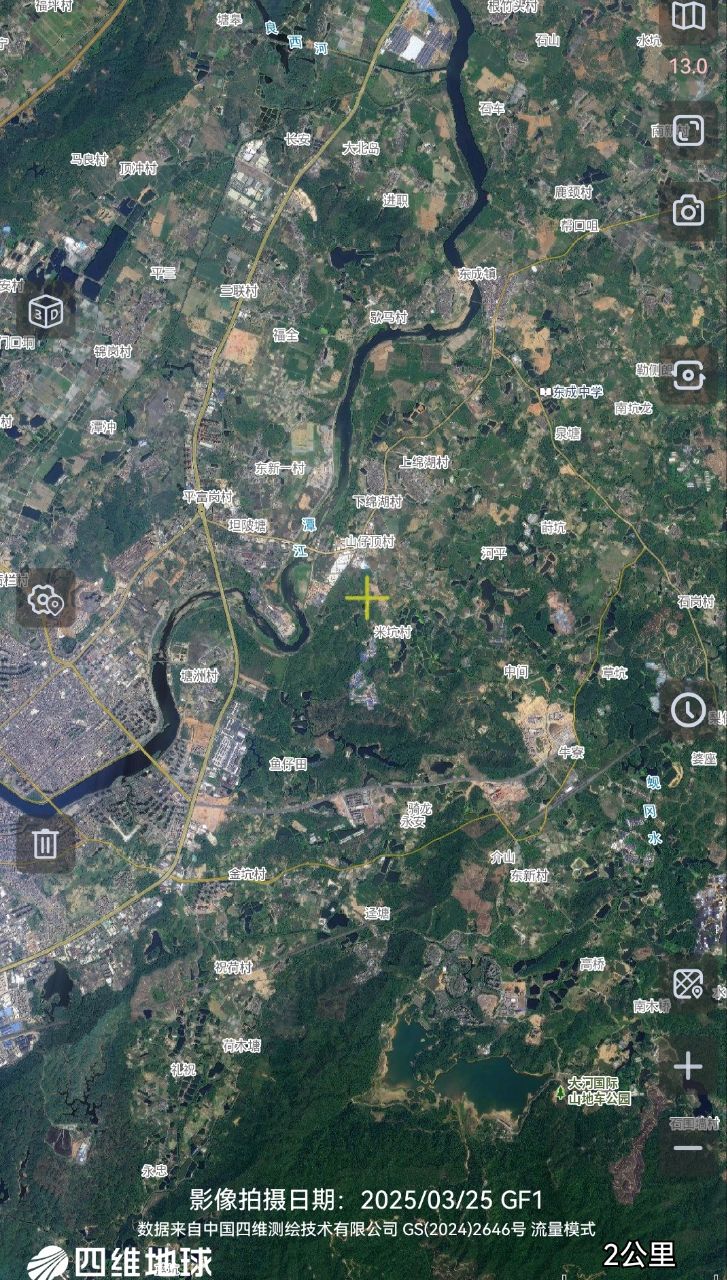The width and height of the screenshot is (727, 1280).
Task: Open the location settings gear icon
Action: pos(46,599)
